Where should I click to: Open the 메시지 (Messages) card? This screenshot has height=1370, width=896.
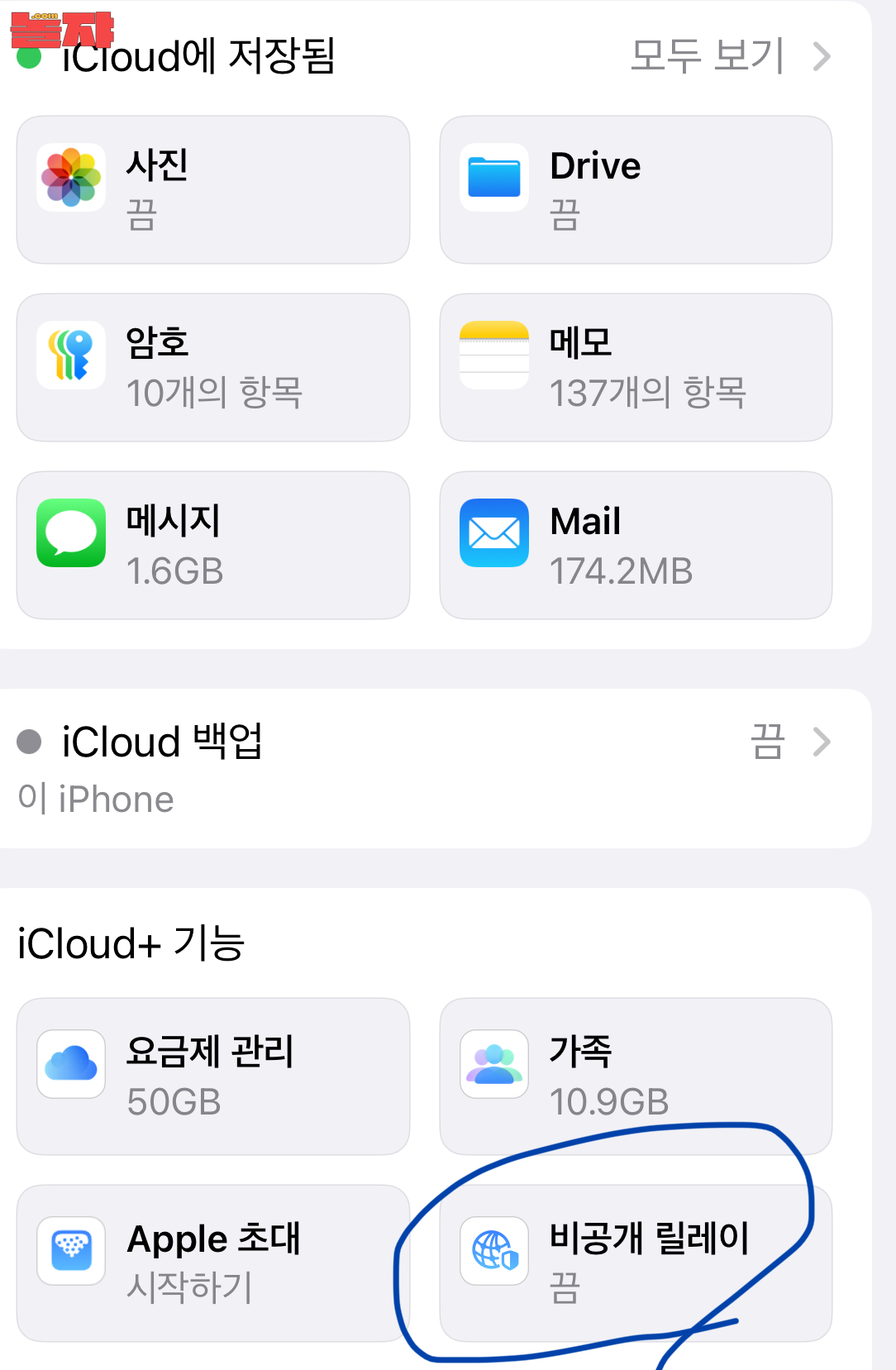213,546
